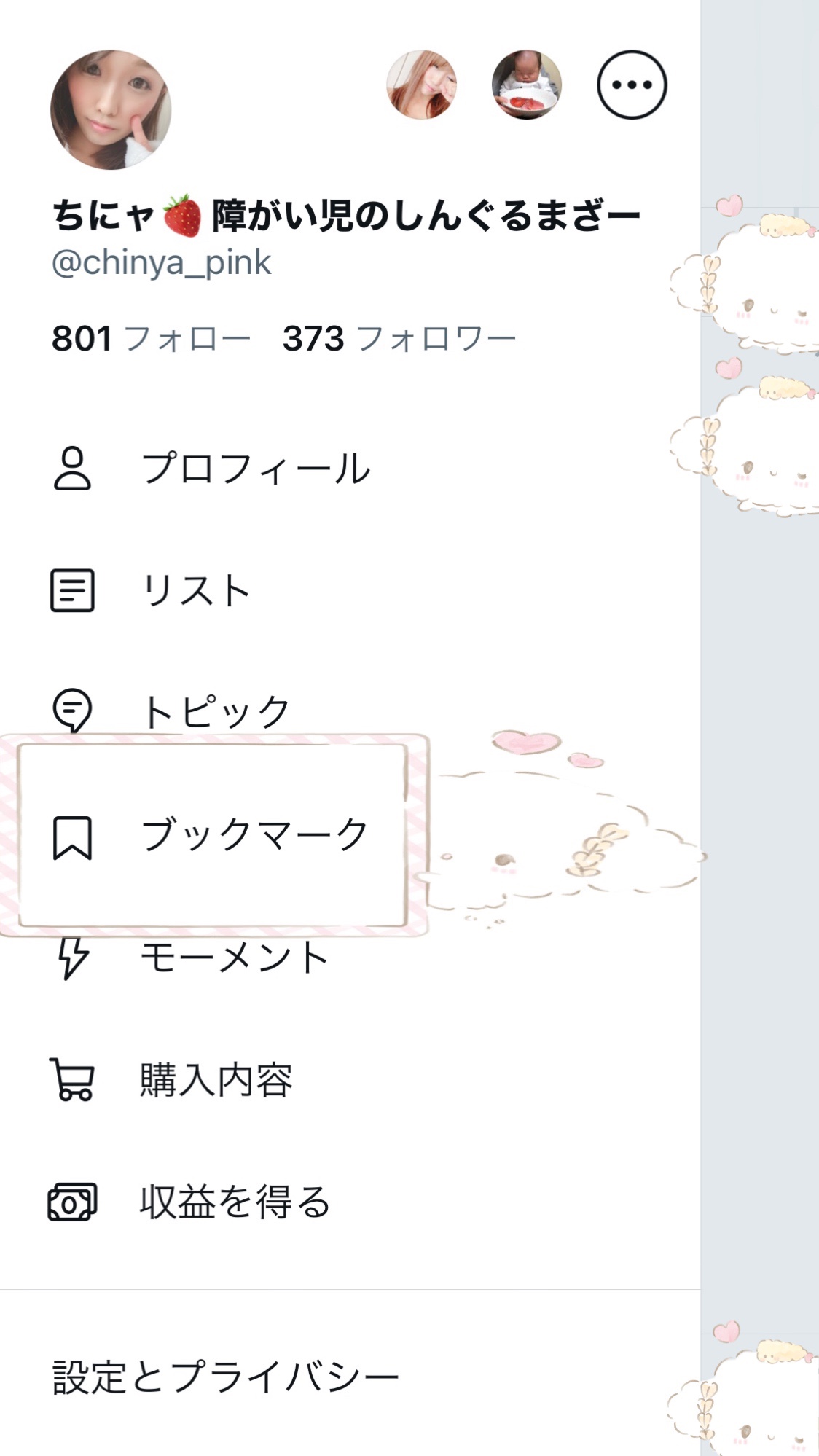
Task: Open 設定とプライバシー
Action: 350,1377
